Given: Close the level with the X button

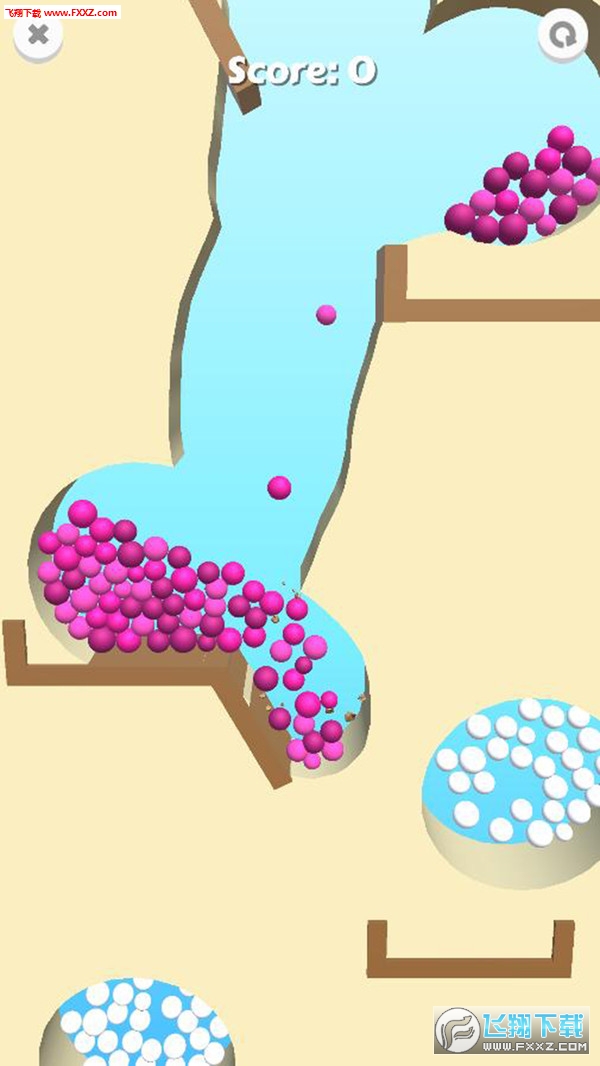Looking at the screenshot, I should coord(38,35).
